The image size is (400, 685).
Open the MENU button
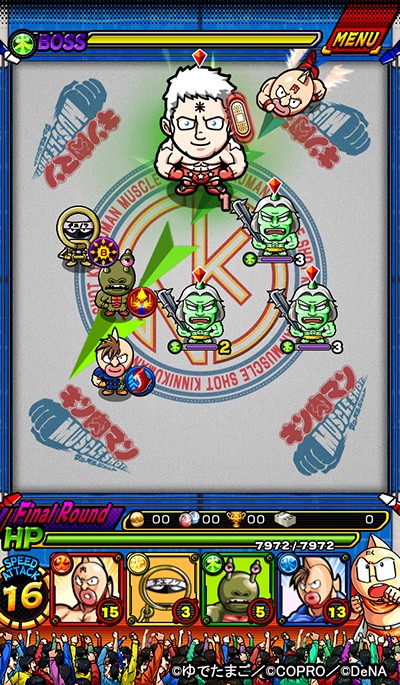[355, 40]
